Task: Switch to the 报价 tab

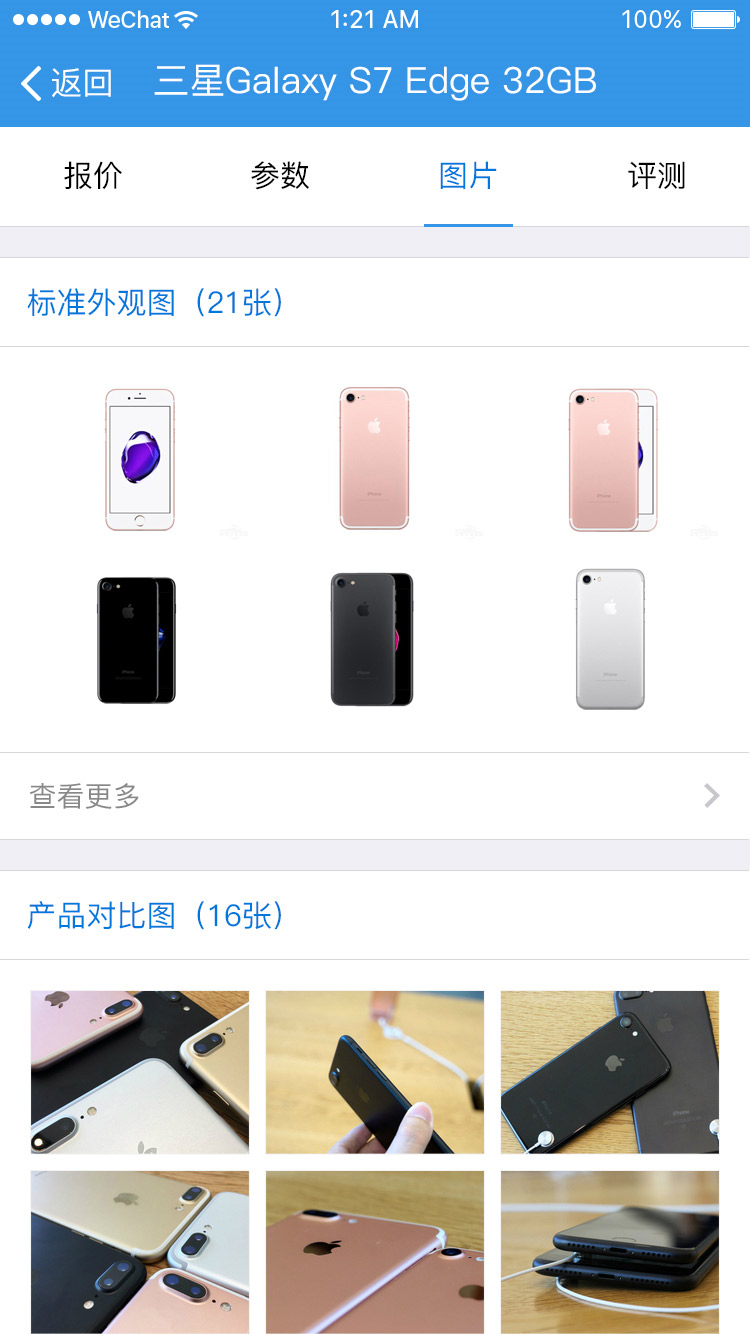Action: click(93, 176)
